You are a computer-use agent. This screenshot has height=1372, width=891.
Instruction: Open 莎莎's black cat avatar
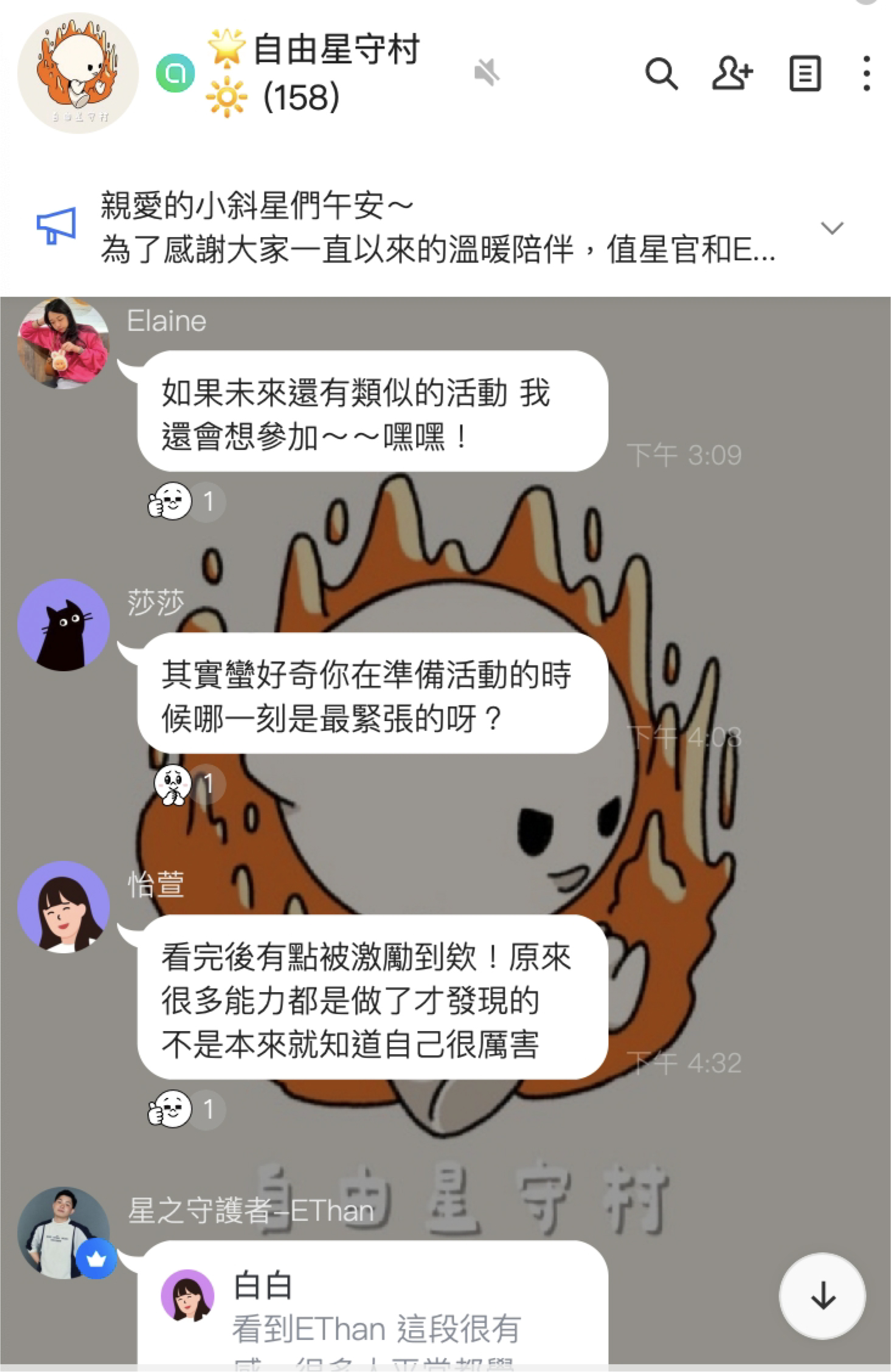coord(63,624)
